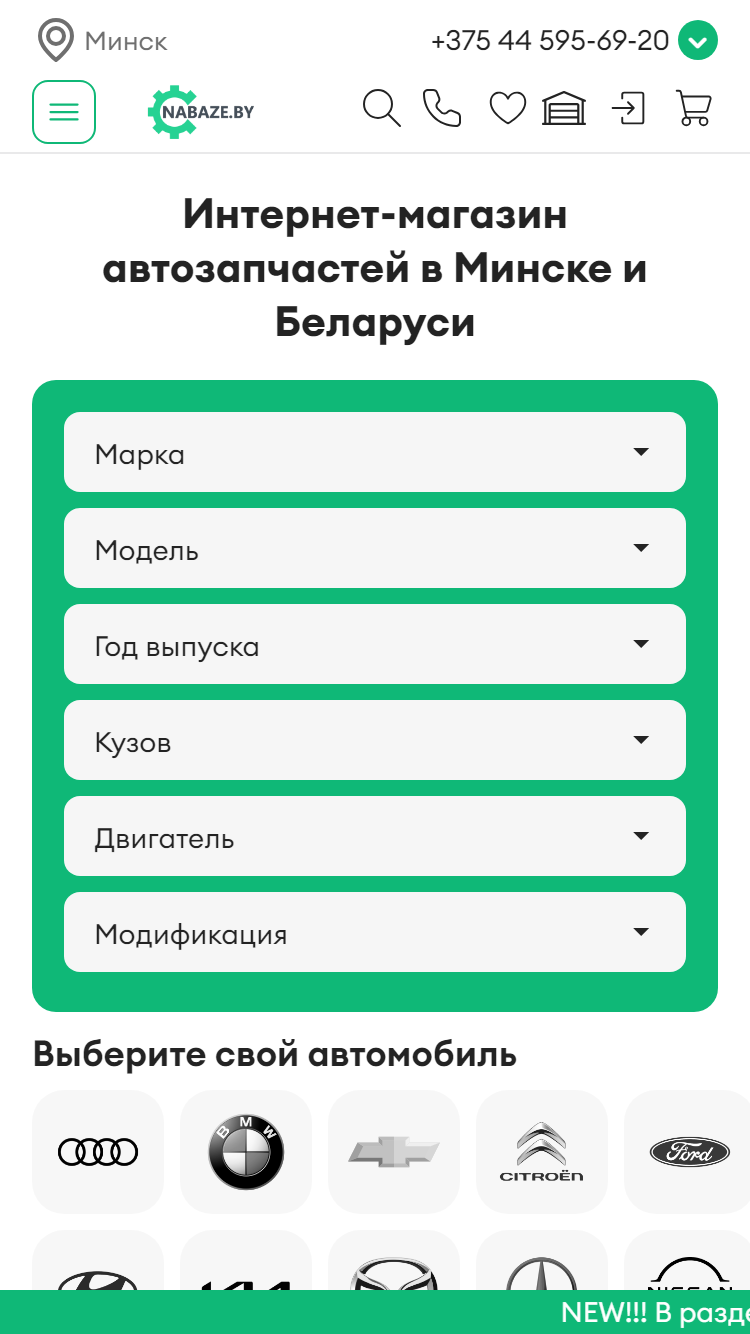The width and height of the screenshot is (750, 1334).
Task: Expand the phone numbers dropdown arrow
Action: 698,41
